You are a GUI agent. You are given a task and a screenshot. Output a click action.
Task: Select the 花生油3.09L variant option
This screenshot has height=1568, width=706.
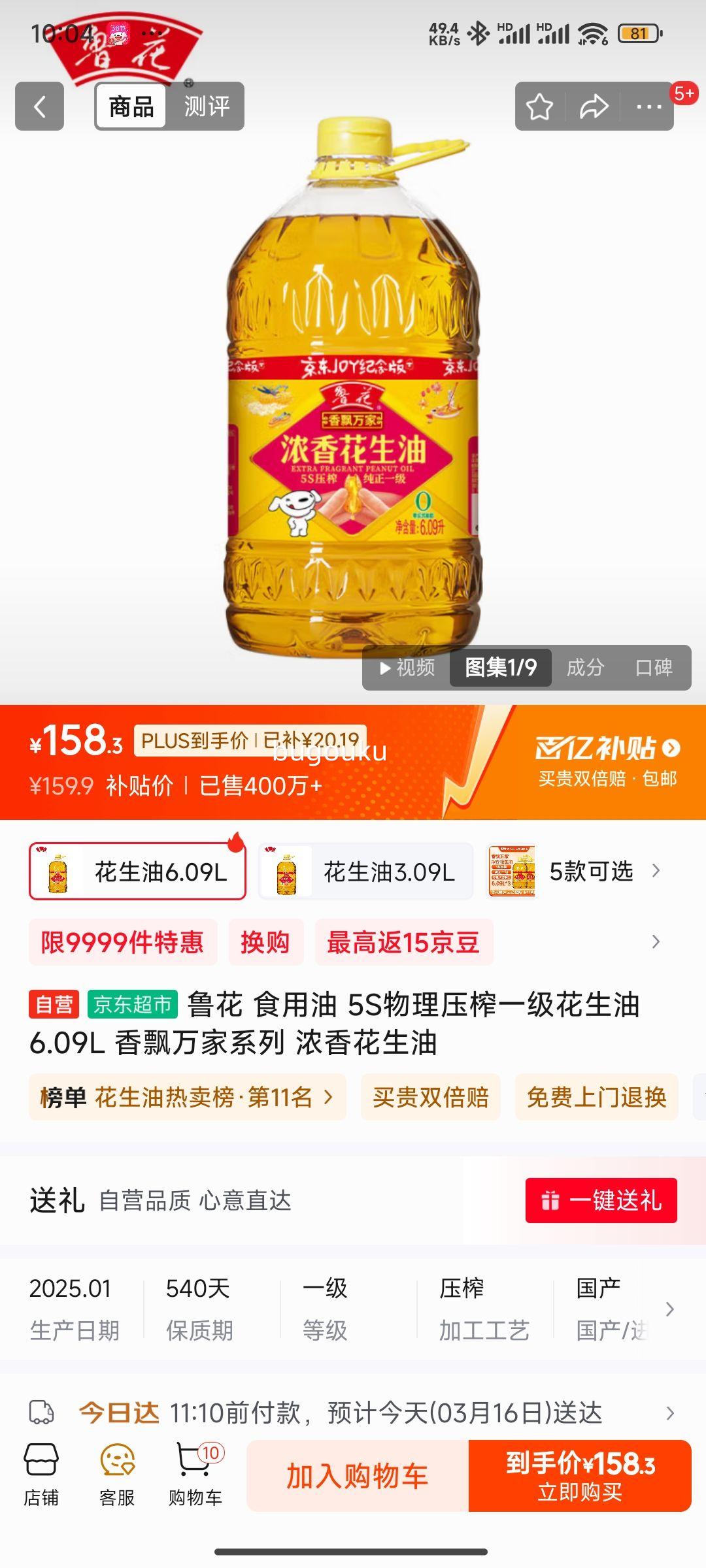pyautogui.click(x=365, y=871)
